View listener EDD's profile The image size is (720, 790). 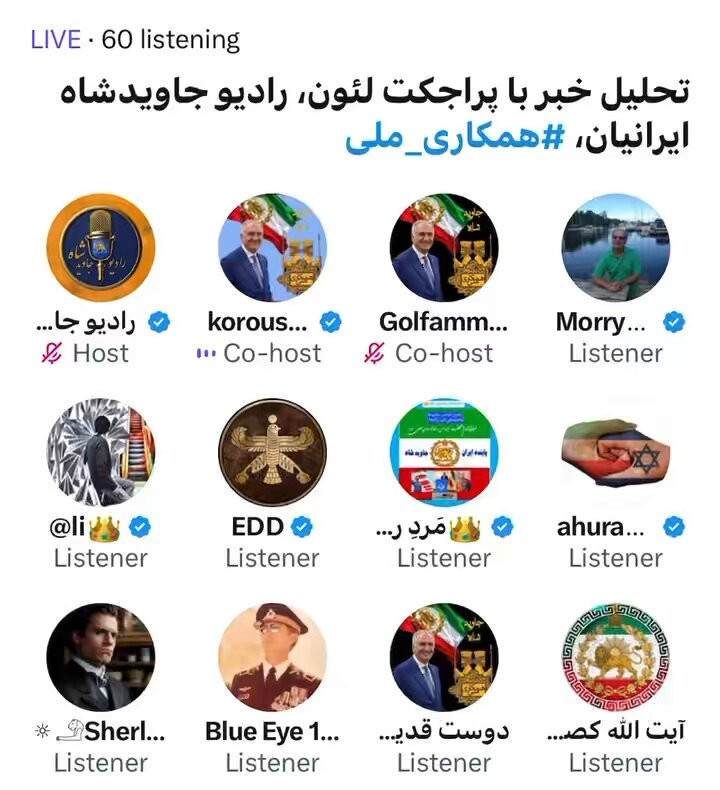click(272, 453)
